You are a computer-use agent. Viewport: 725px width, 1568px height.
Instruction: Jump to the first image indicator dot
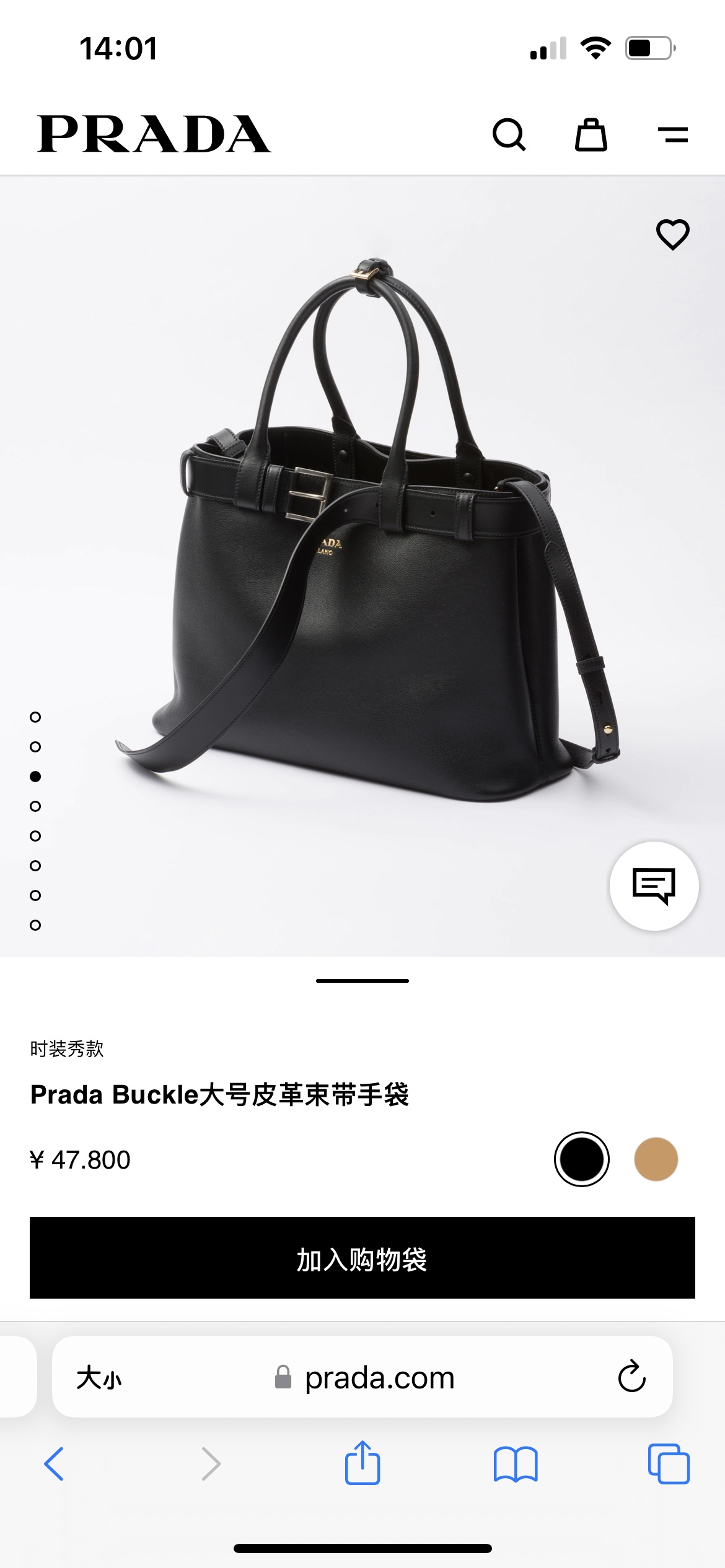(x=35, y=717)
